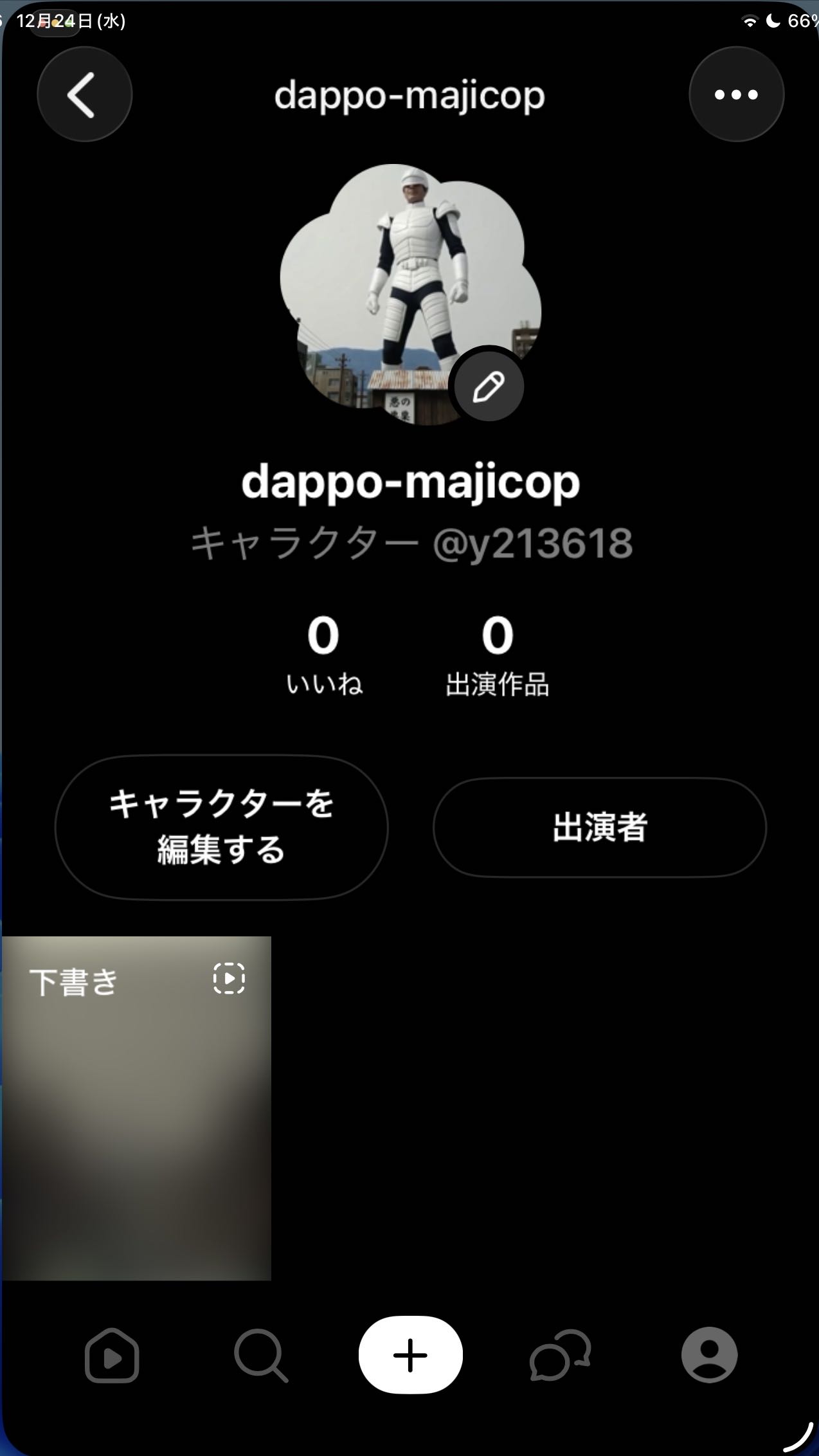Screen dimensions: 819x1456
Task: Switch to the video feed tab
Action: tap(112, 1356)
